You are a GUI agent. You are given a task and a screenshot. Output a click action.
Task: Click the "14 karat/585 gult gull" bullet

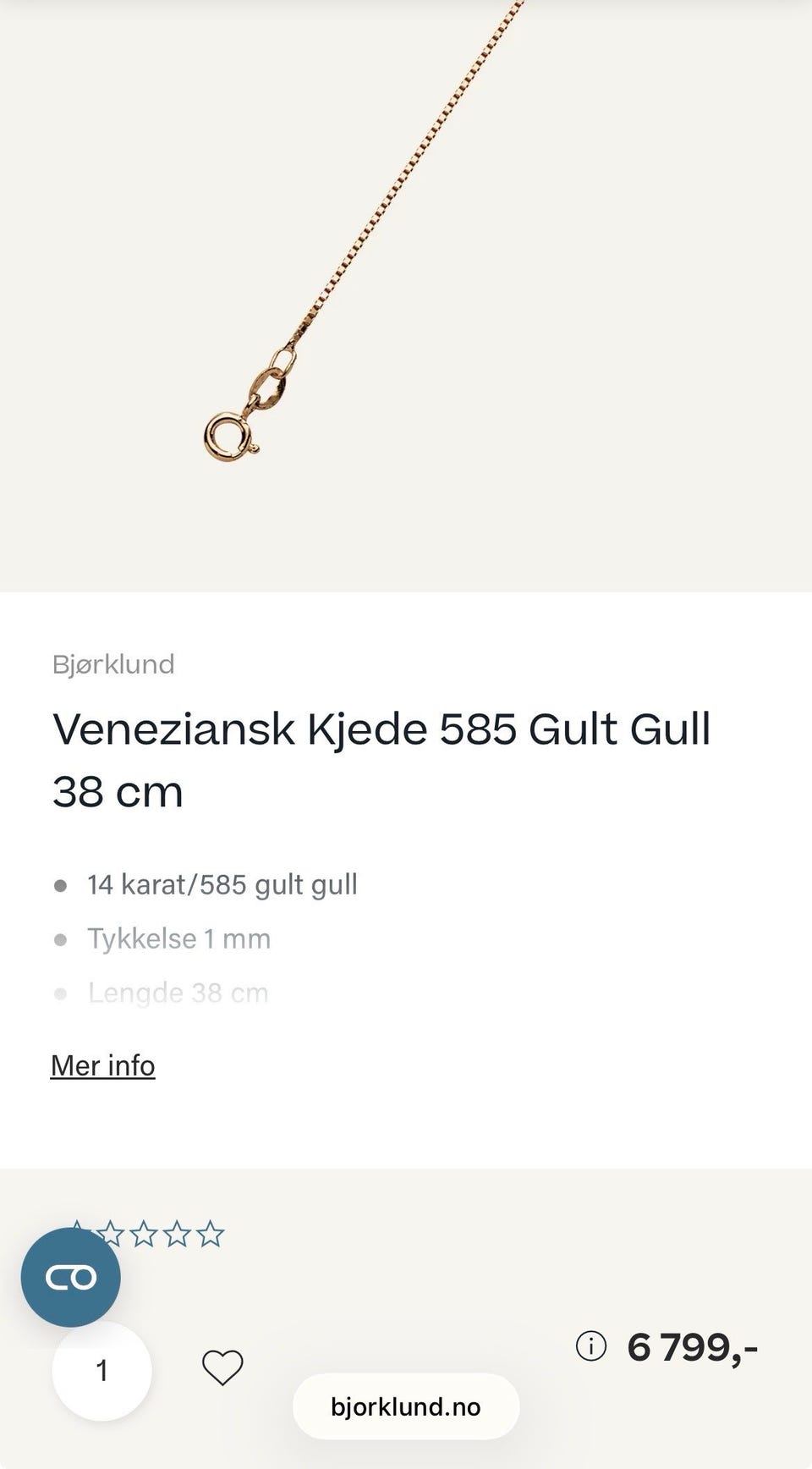click(x=222, y=883)
